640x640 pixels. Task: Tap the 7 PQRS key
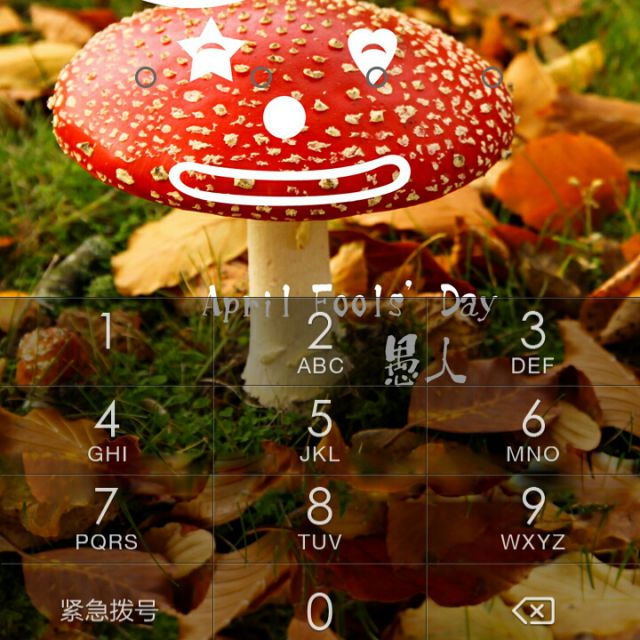click(107, 519)
